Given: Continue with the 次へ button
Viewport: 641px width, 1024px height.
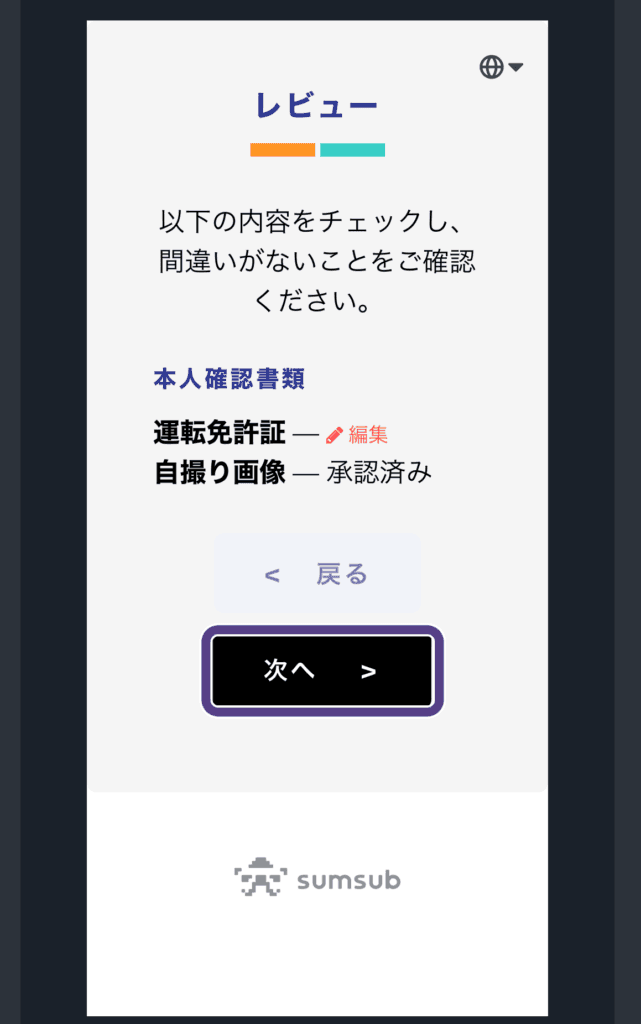Looking at the screenshot, I should click(x=322, y=671).
